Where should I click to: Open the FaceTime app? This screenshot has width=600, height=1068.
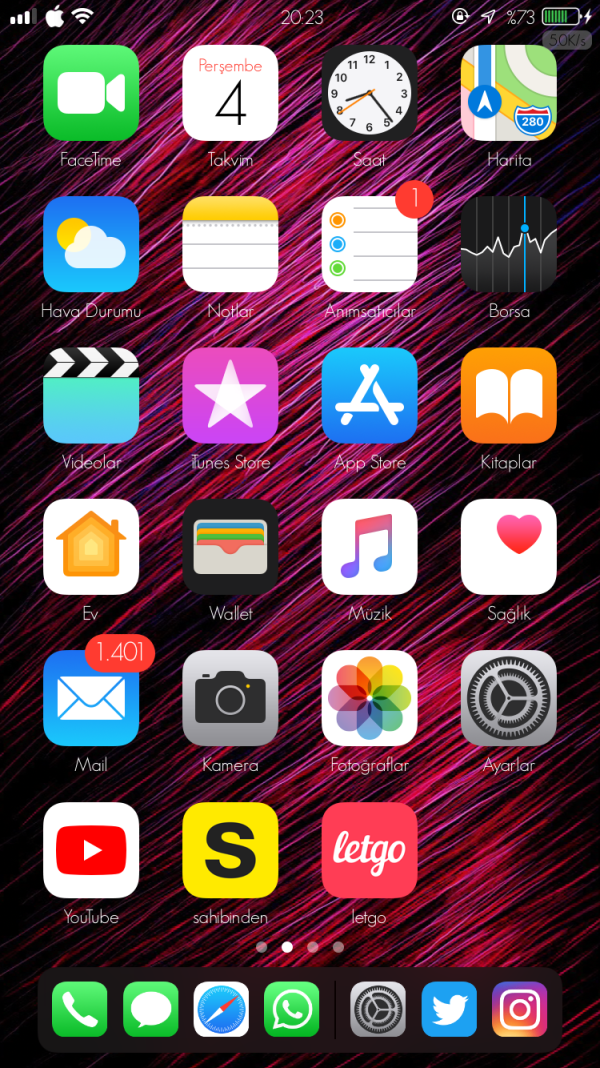click(91, 93)
